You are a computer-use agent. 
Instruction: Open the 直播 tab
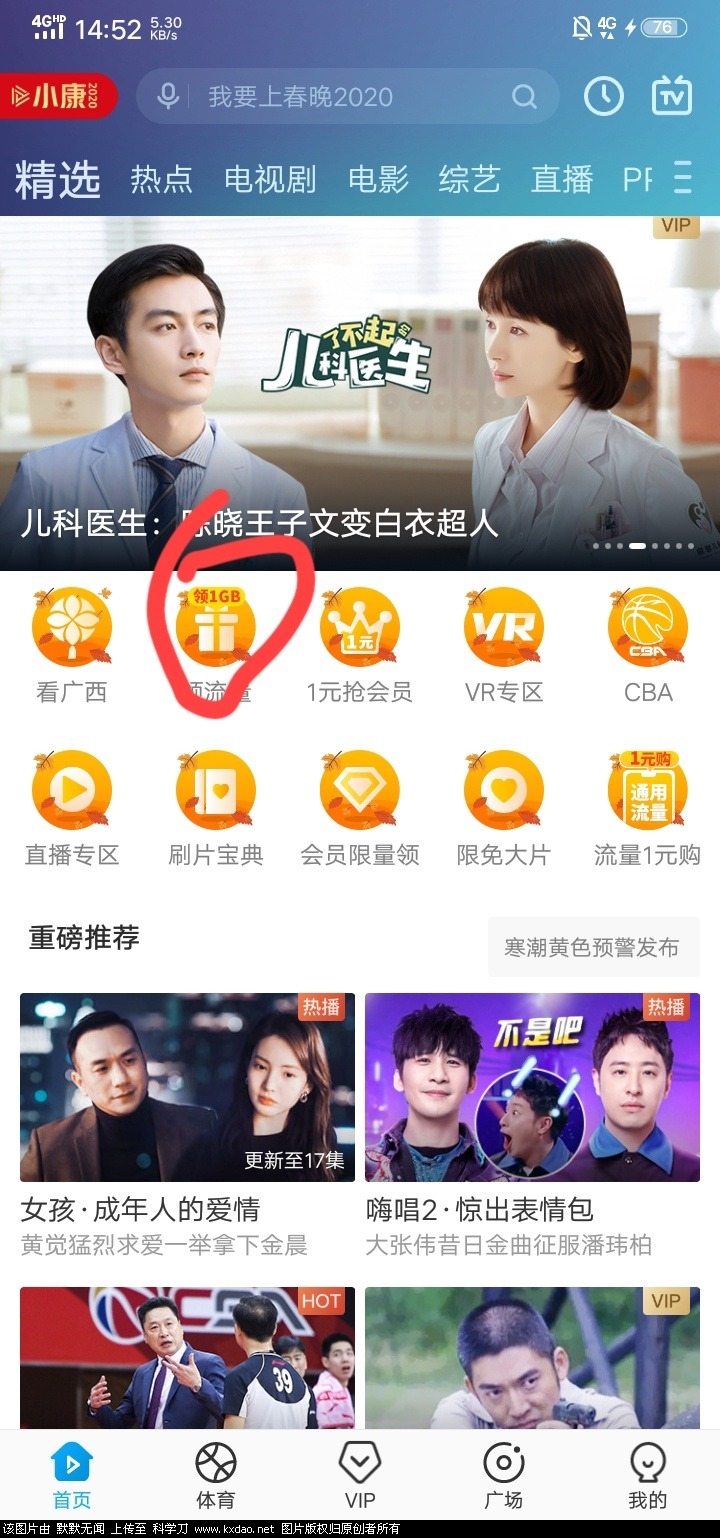(562, 179)
